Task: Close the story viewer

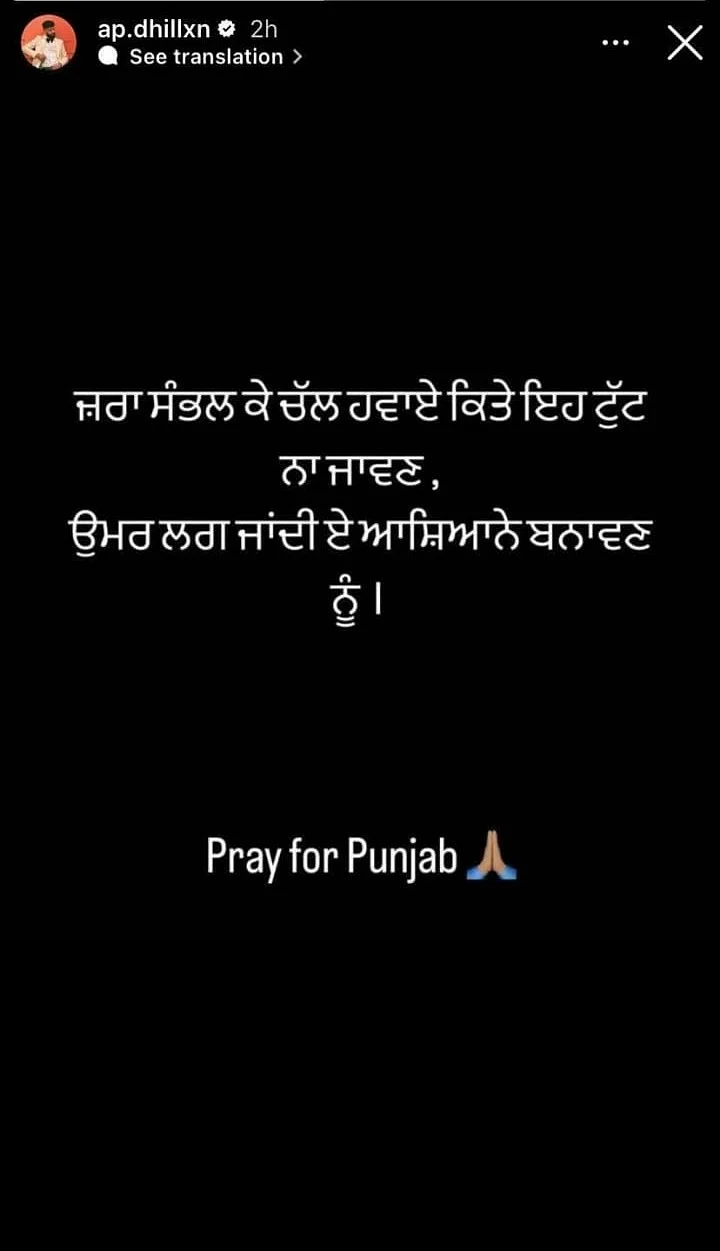Action: 685,43
